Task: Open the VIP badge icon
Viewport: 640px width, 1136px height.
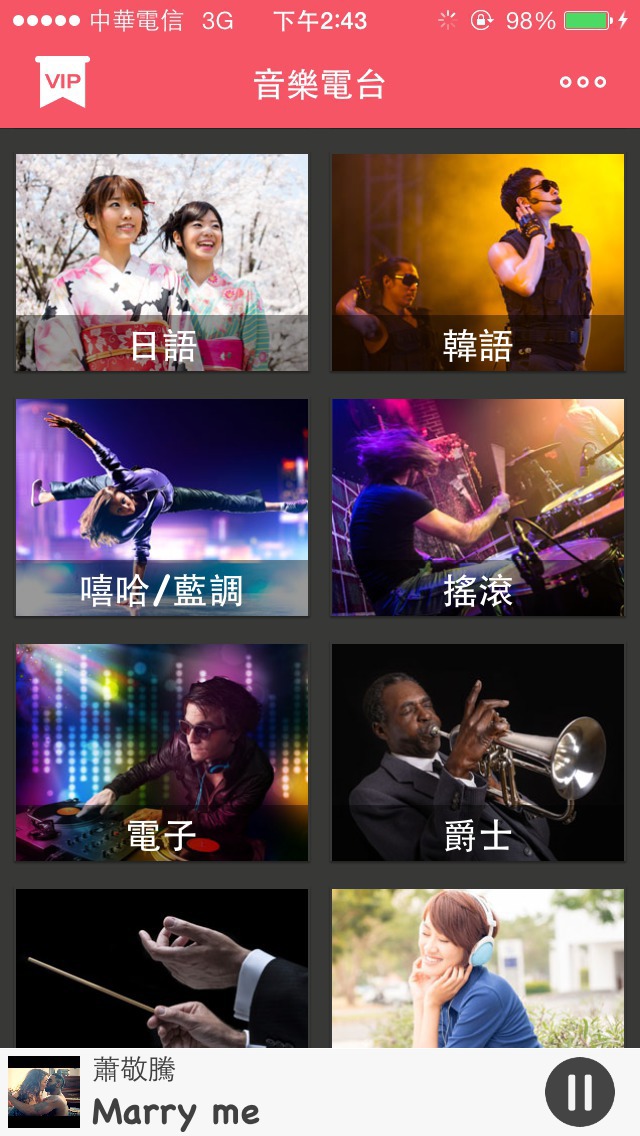Action: tap(62, 82)
